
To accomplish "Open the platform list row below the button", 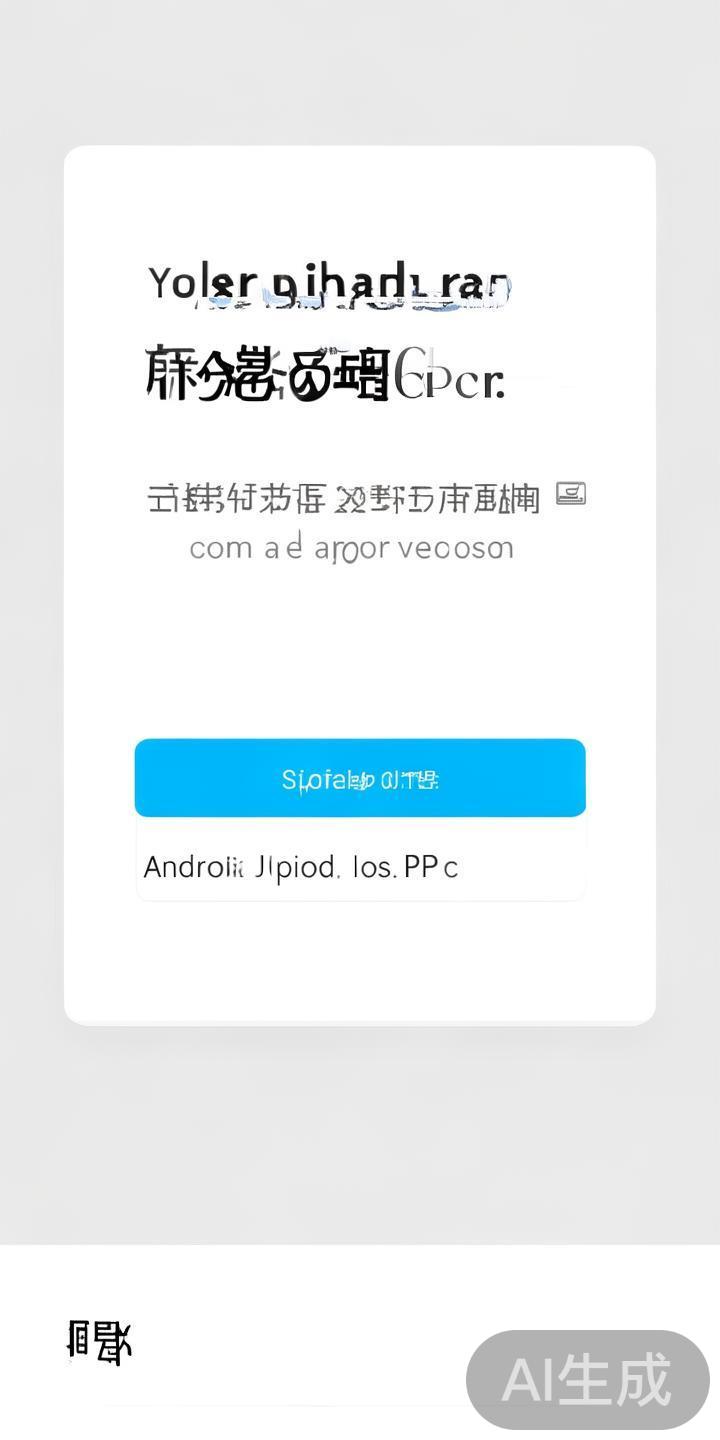I will 360,866.
